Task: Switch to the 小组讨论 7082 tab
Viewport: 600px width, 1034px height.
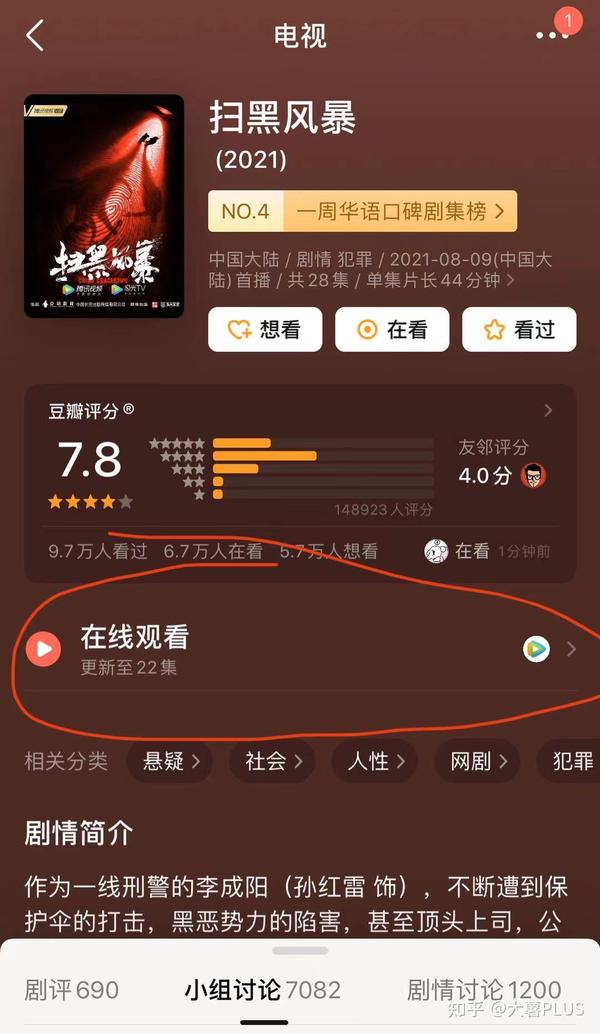Action: [x=262, y=990]
